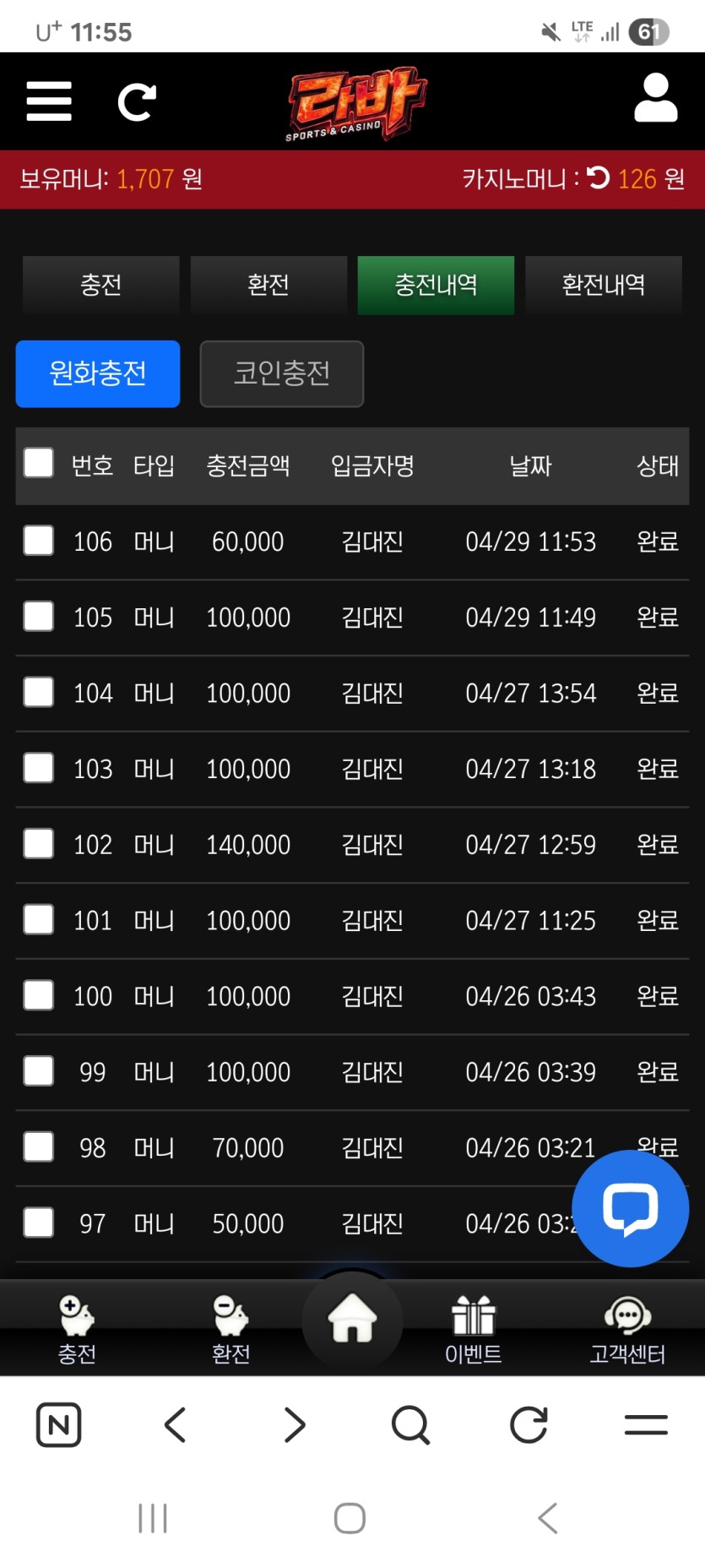Open the hamburger menu
This screenshot has height=1568, width=705.
tap(49, 101)
